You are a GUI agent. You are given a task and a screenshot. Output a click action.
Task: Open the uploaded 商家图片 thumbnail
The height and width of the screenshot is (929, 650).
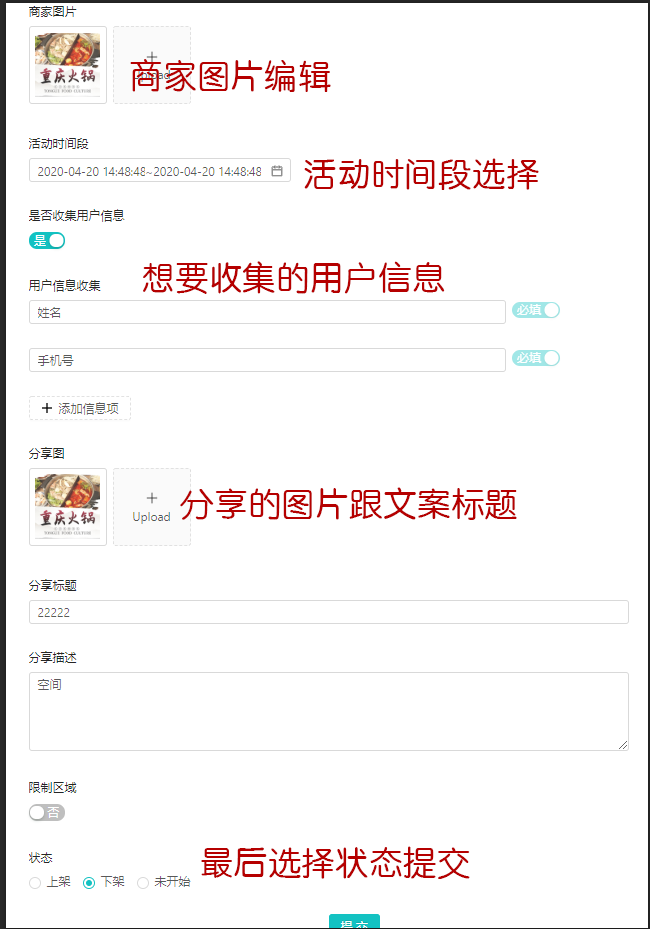point(68,65)
